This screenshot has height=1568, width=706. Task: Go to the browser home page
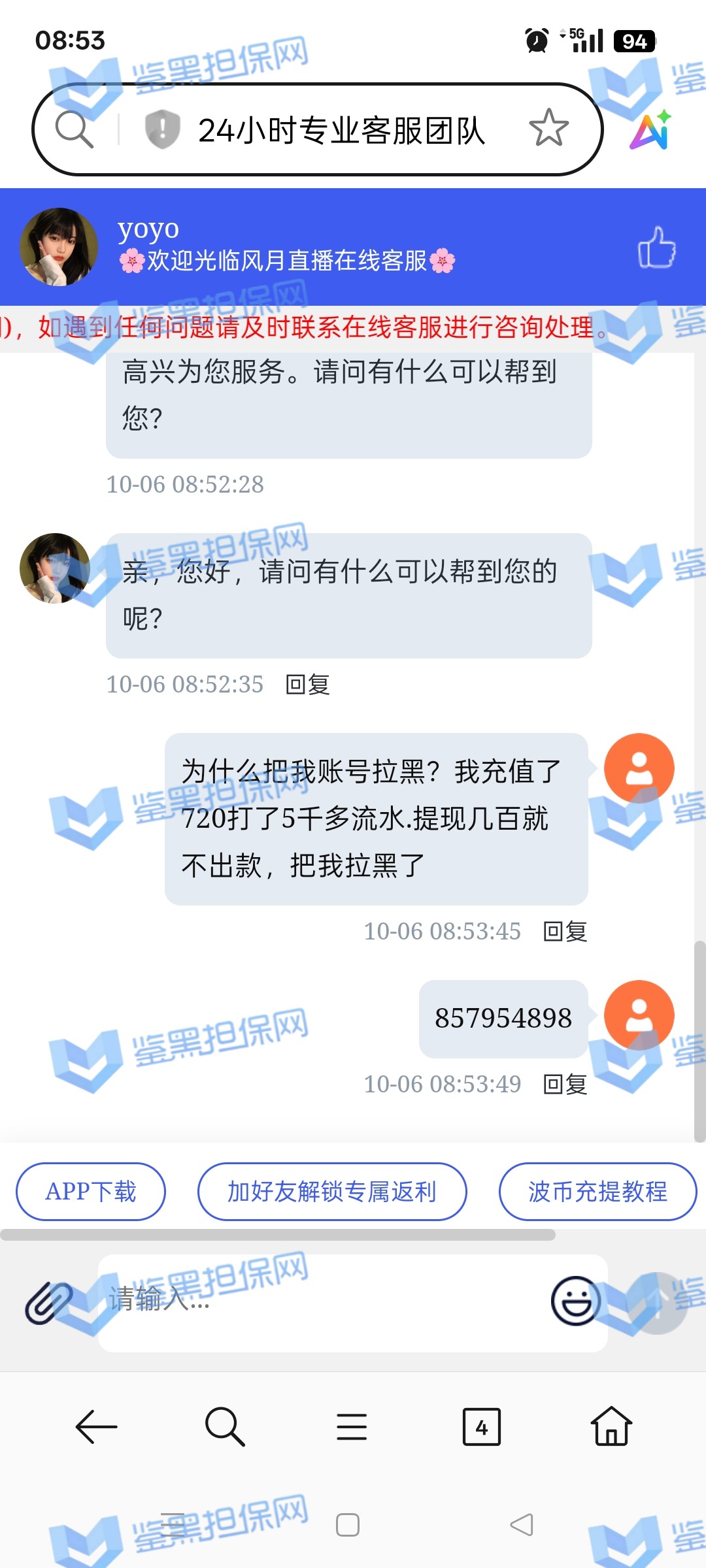point(611,1426)
